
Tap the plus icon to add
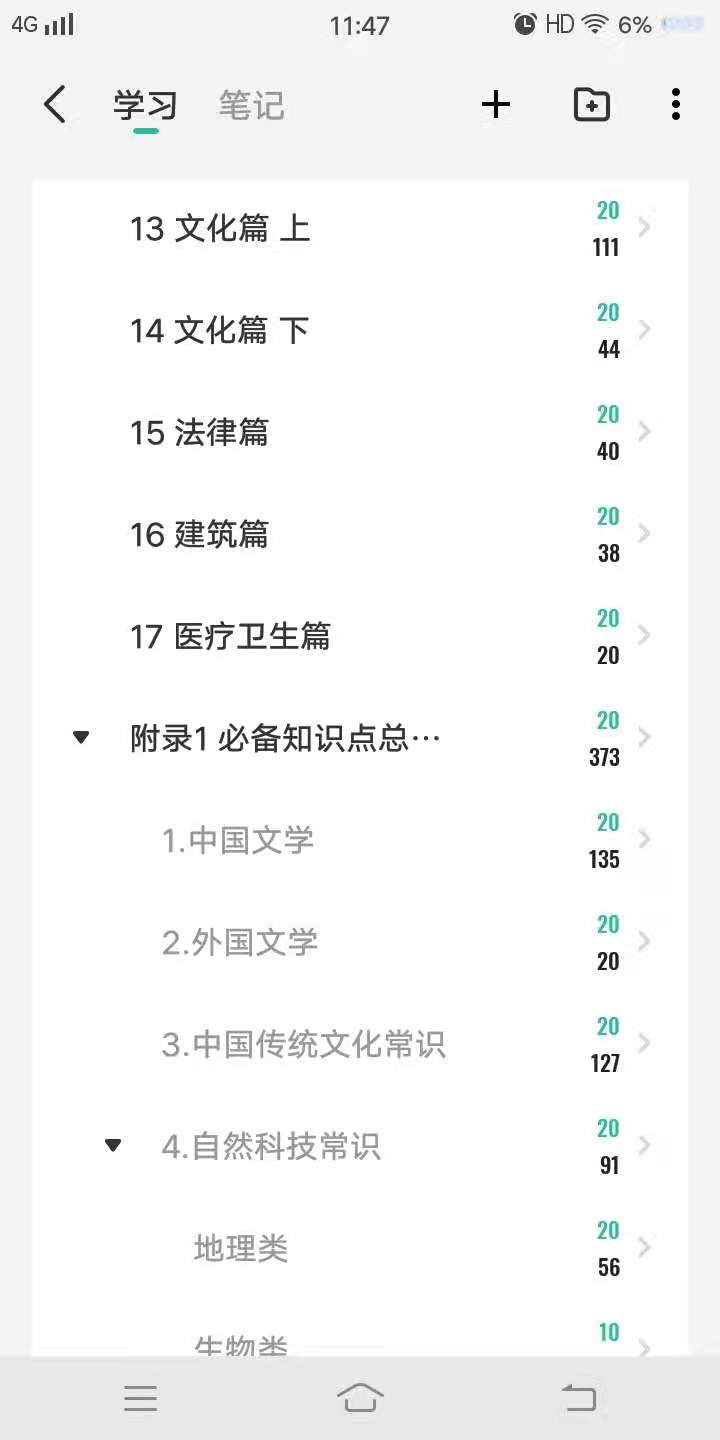(496, 104)
